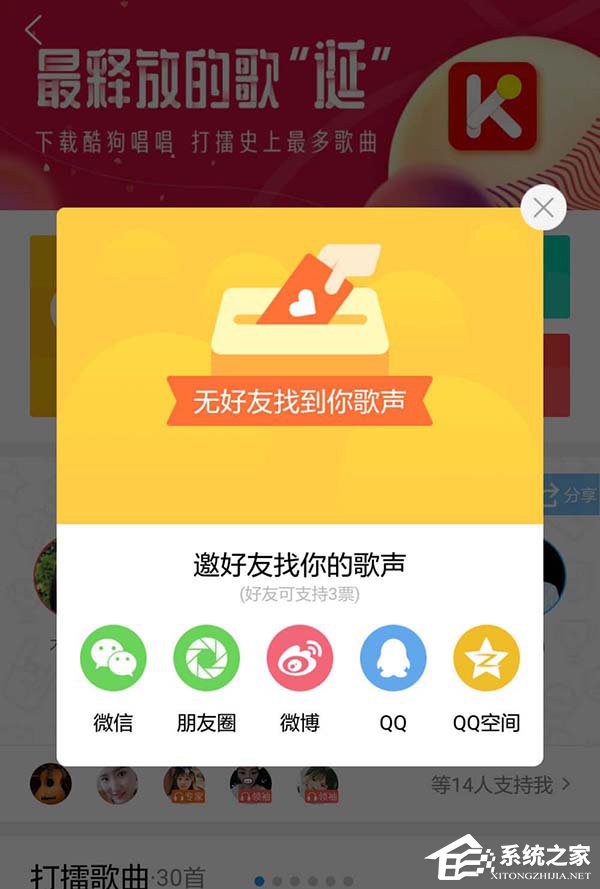The width and height of the screenshot is (600, 889).
Task: Tap the 分享 share button
Action: click(570, 495)
